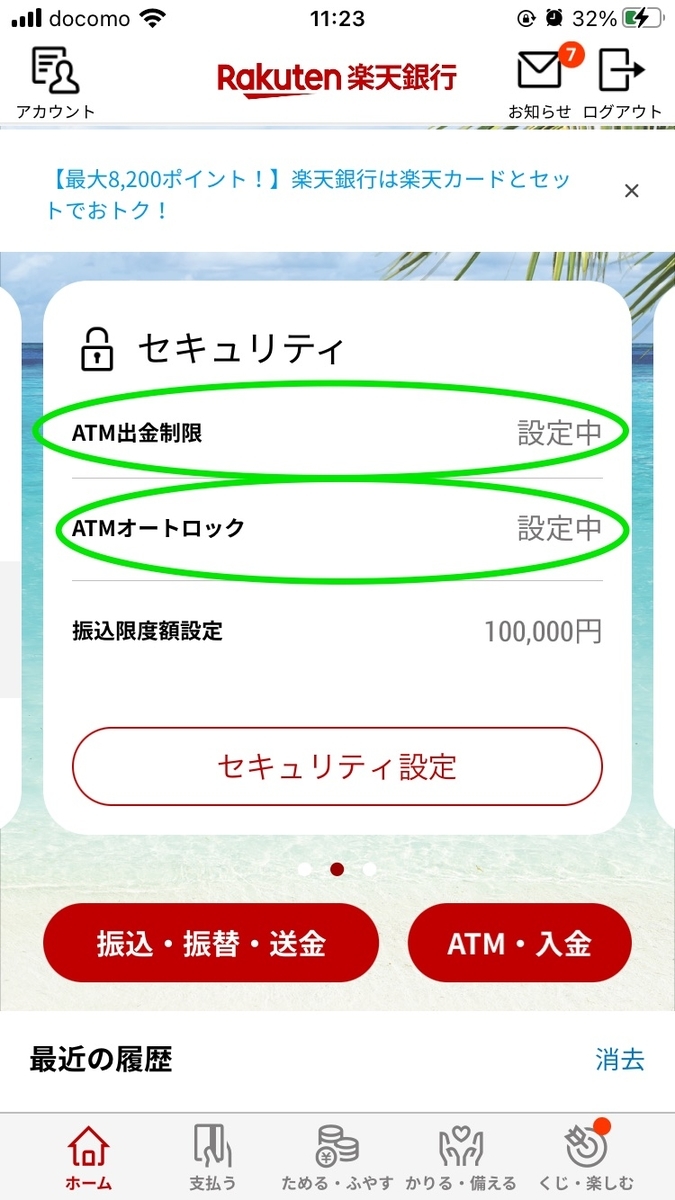
Task: Switch to the 支払う tab
Action: click(x=213, y=1158)
